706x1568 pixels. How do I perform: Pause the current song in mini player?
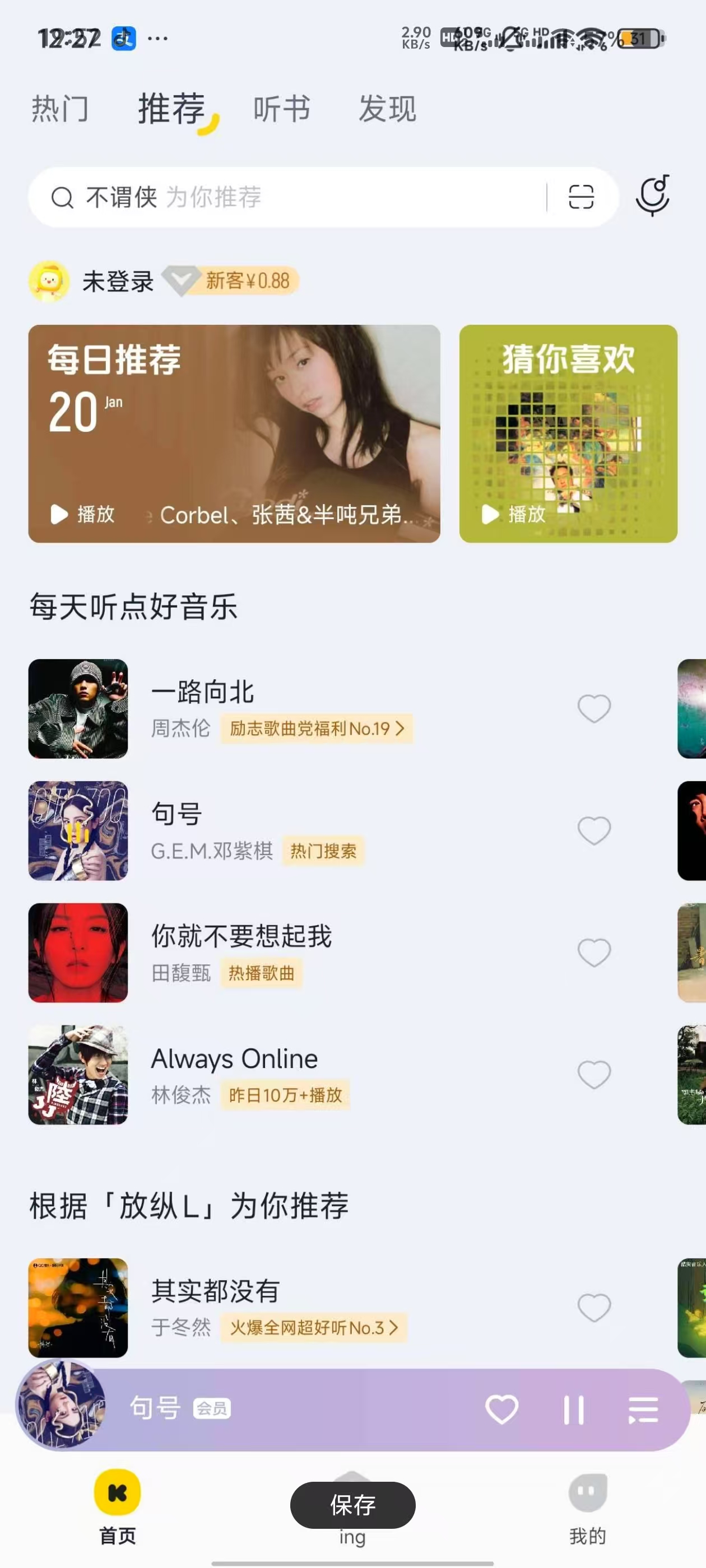573,1410
